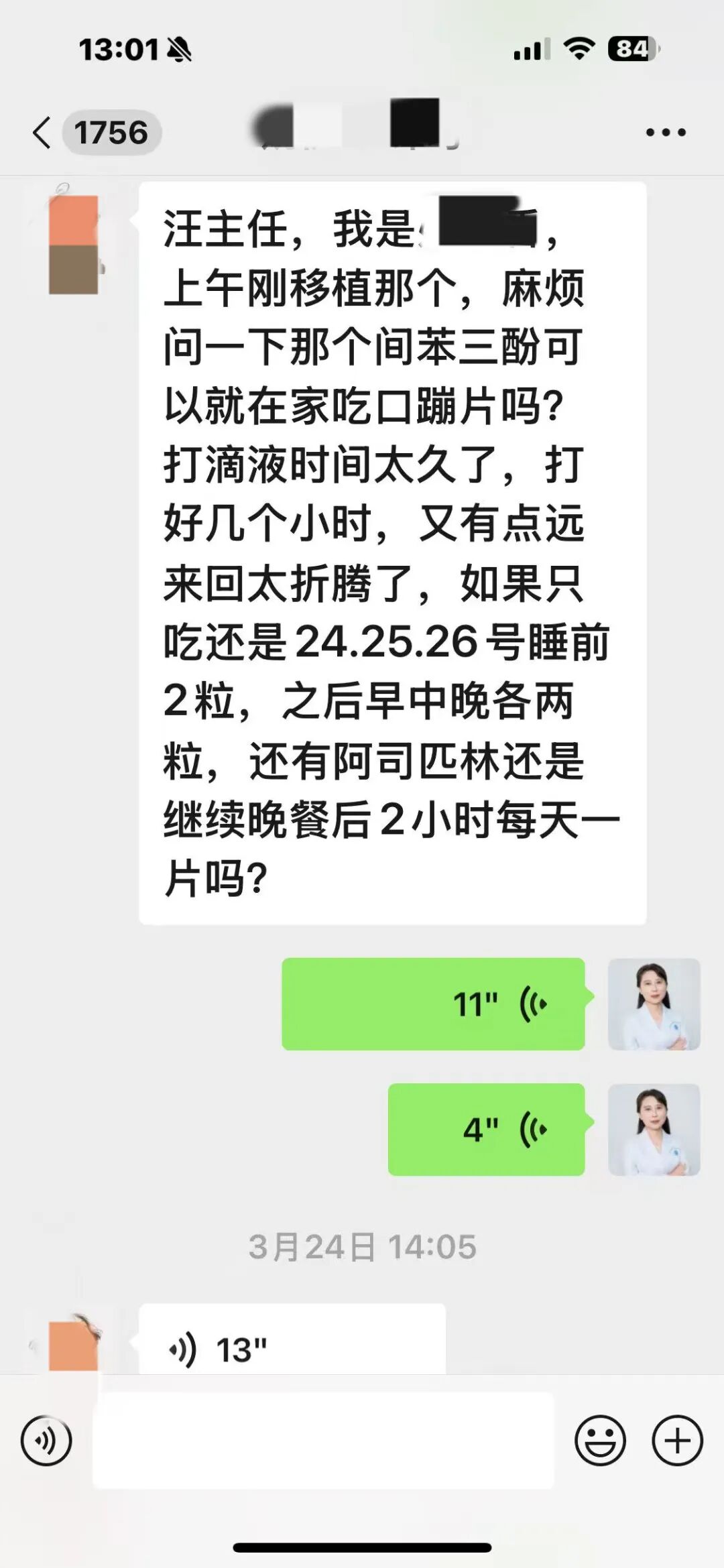Open the plus attachments menu
This screenshot has height=1568, width=724.
tap(677, 1441)
